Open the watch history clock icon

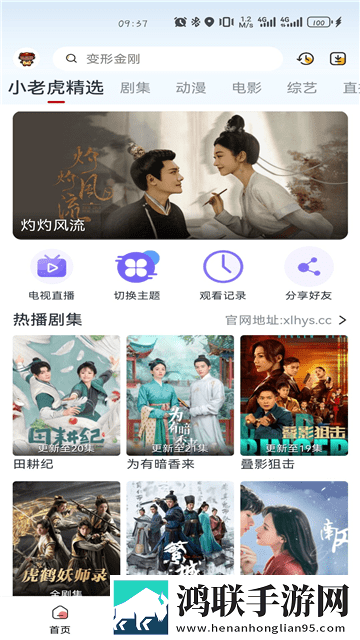[305, 59]
